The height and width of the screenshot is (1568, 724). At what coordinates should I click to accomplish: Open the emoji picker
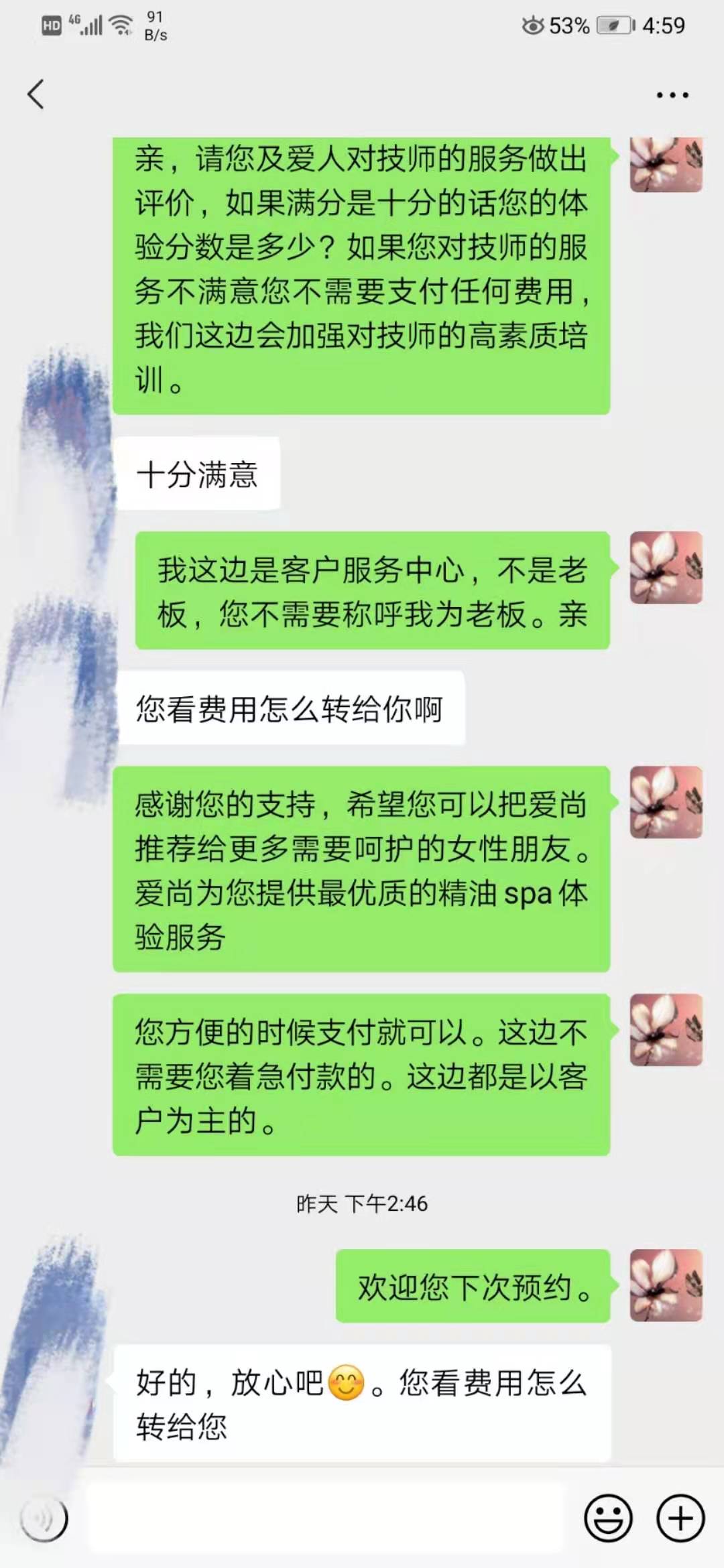(608, 1518)
